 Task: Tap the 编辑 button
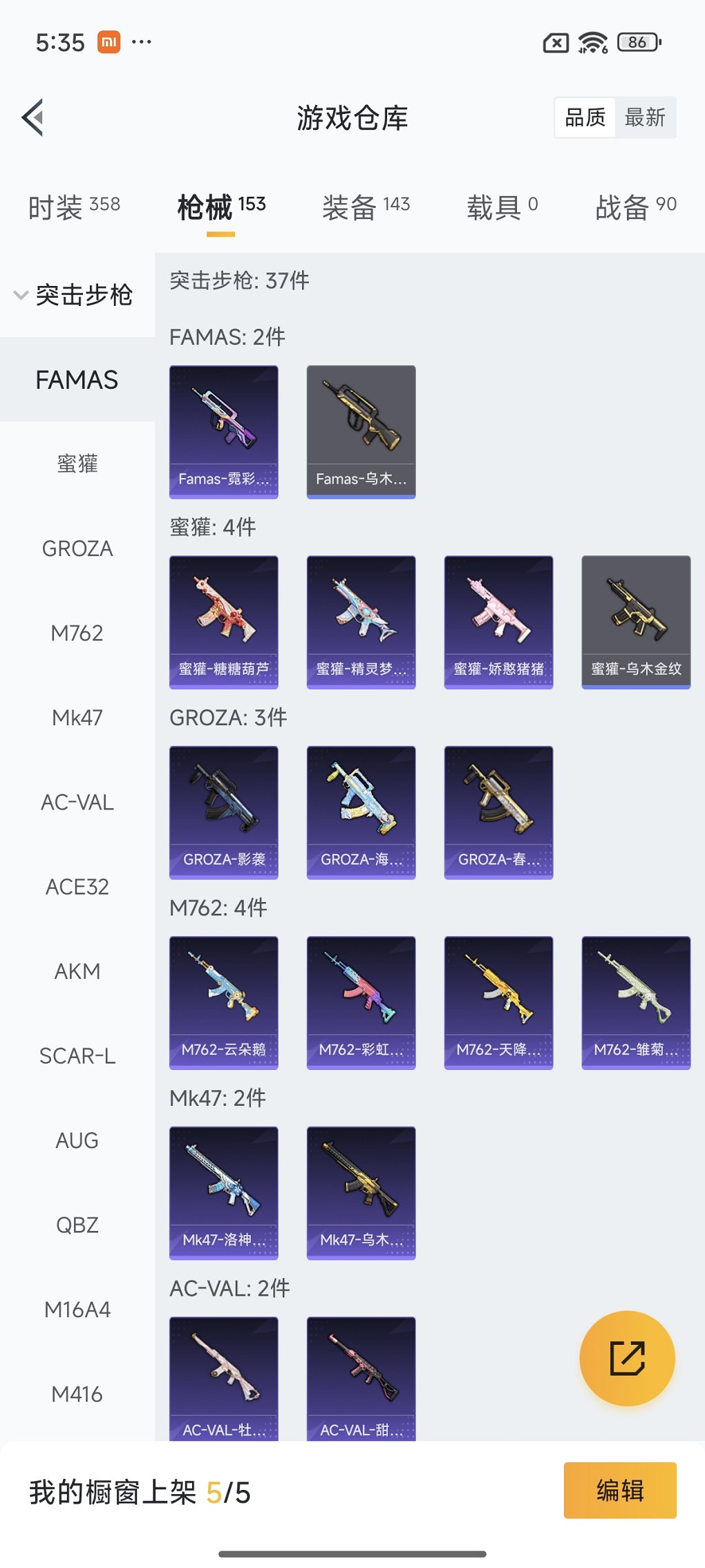pyautogui.click(x=619, y=1490)
